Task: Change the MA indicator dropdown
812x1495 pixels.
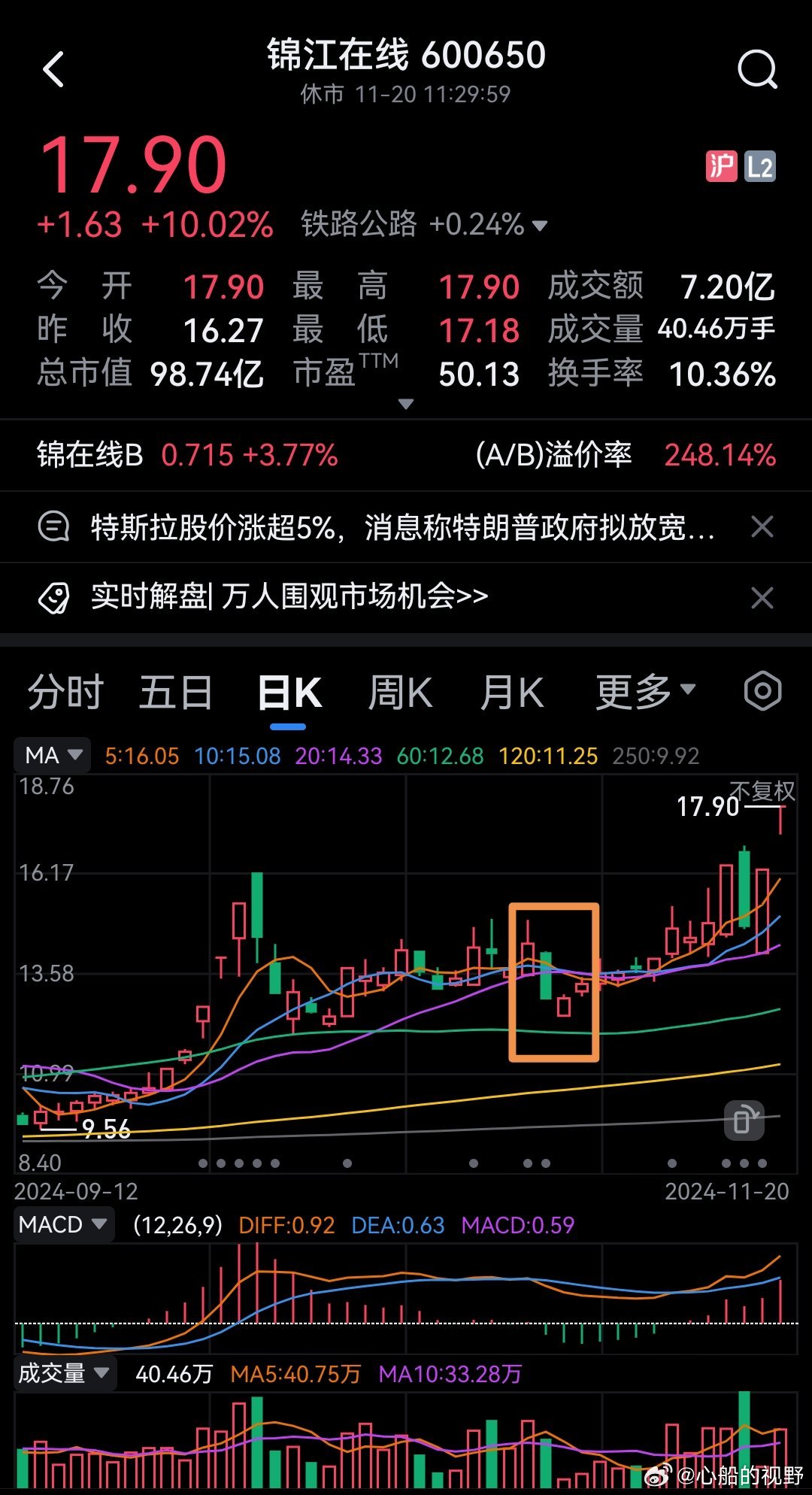Action: coord(53,755)
